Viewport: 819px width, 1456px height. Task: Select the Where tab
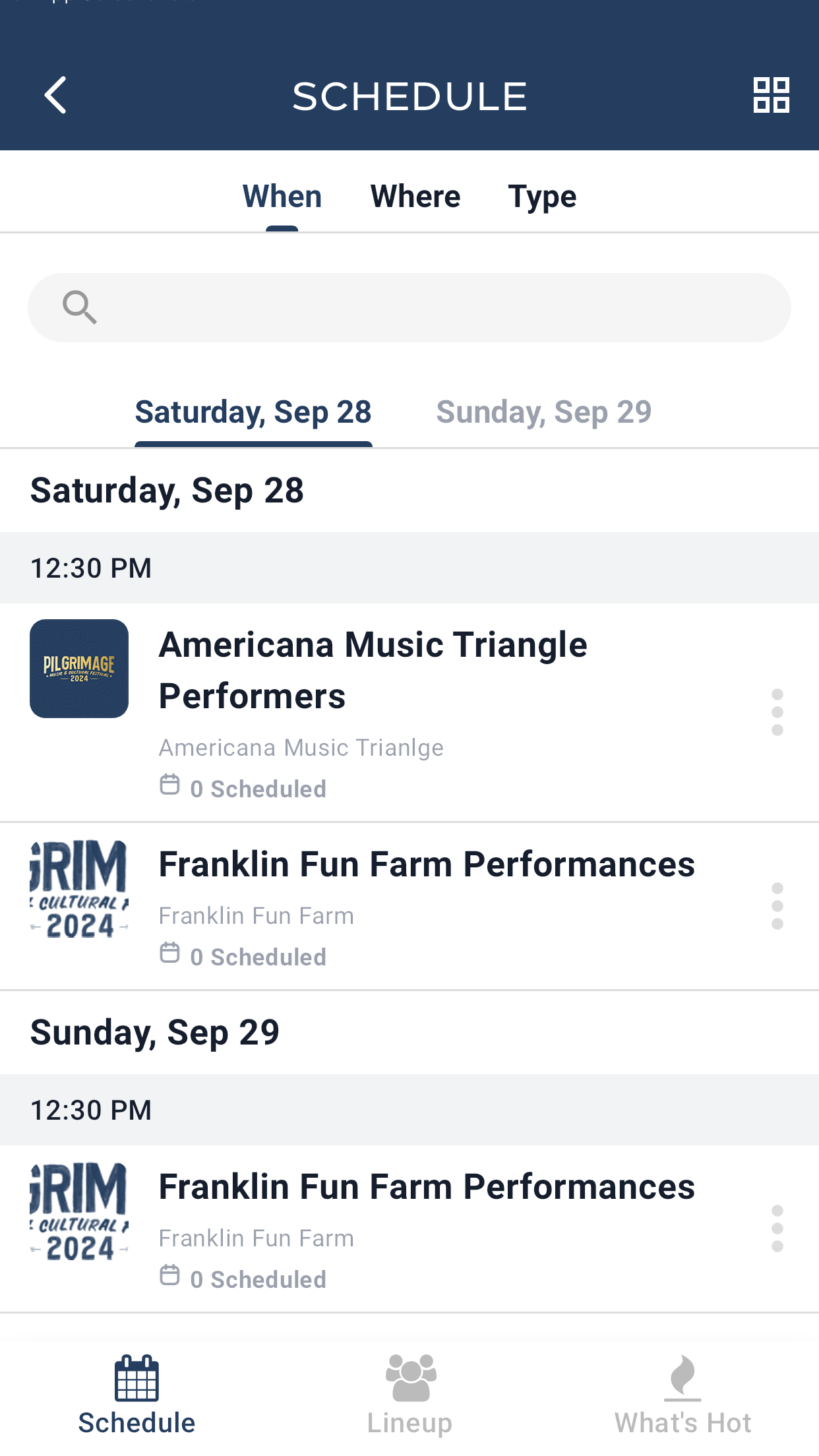[x=415, y=197]
